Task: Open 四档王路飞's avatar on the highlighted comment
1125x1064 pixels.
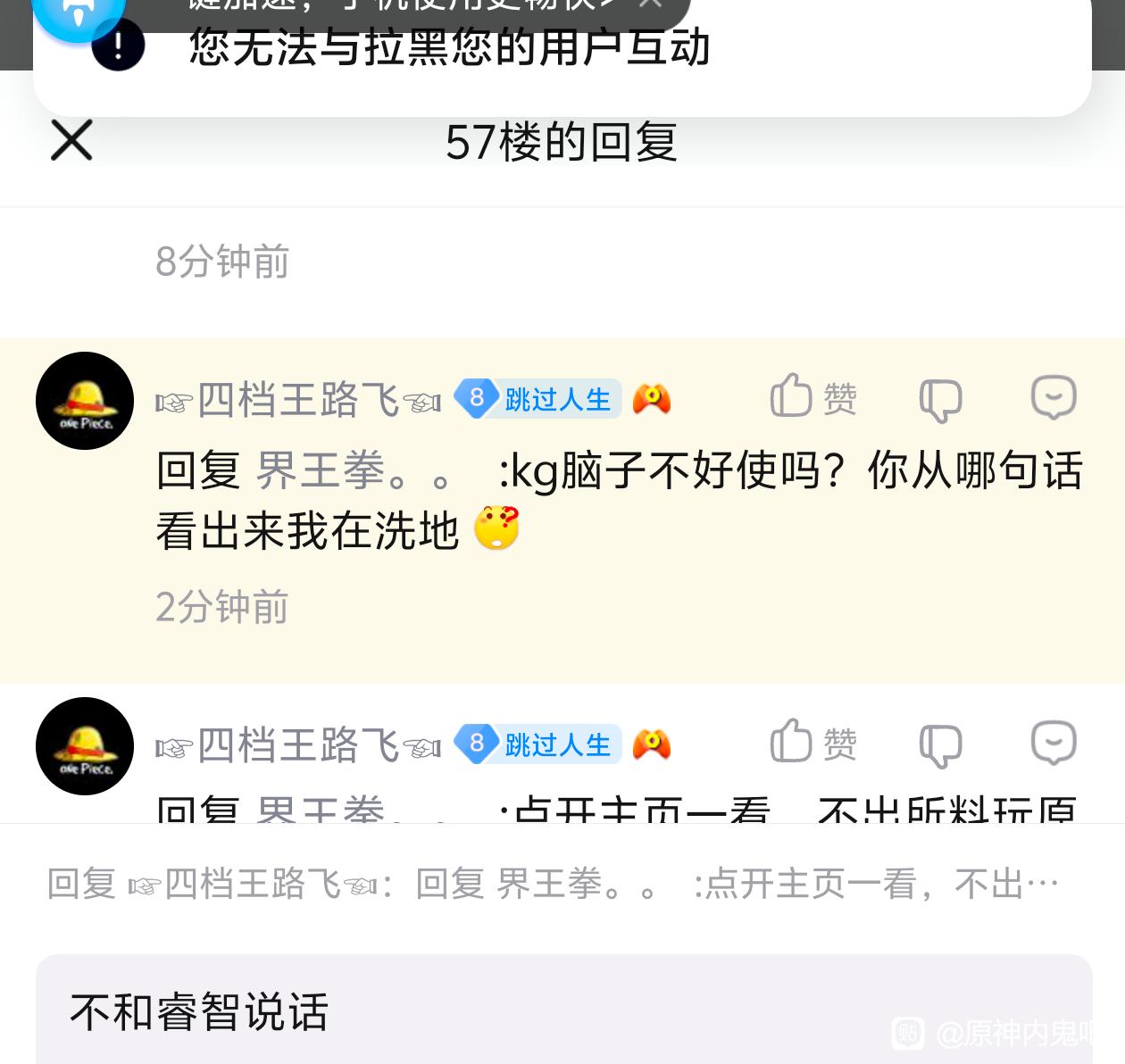Action: (85, 401)
